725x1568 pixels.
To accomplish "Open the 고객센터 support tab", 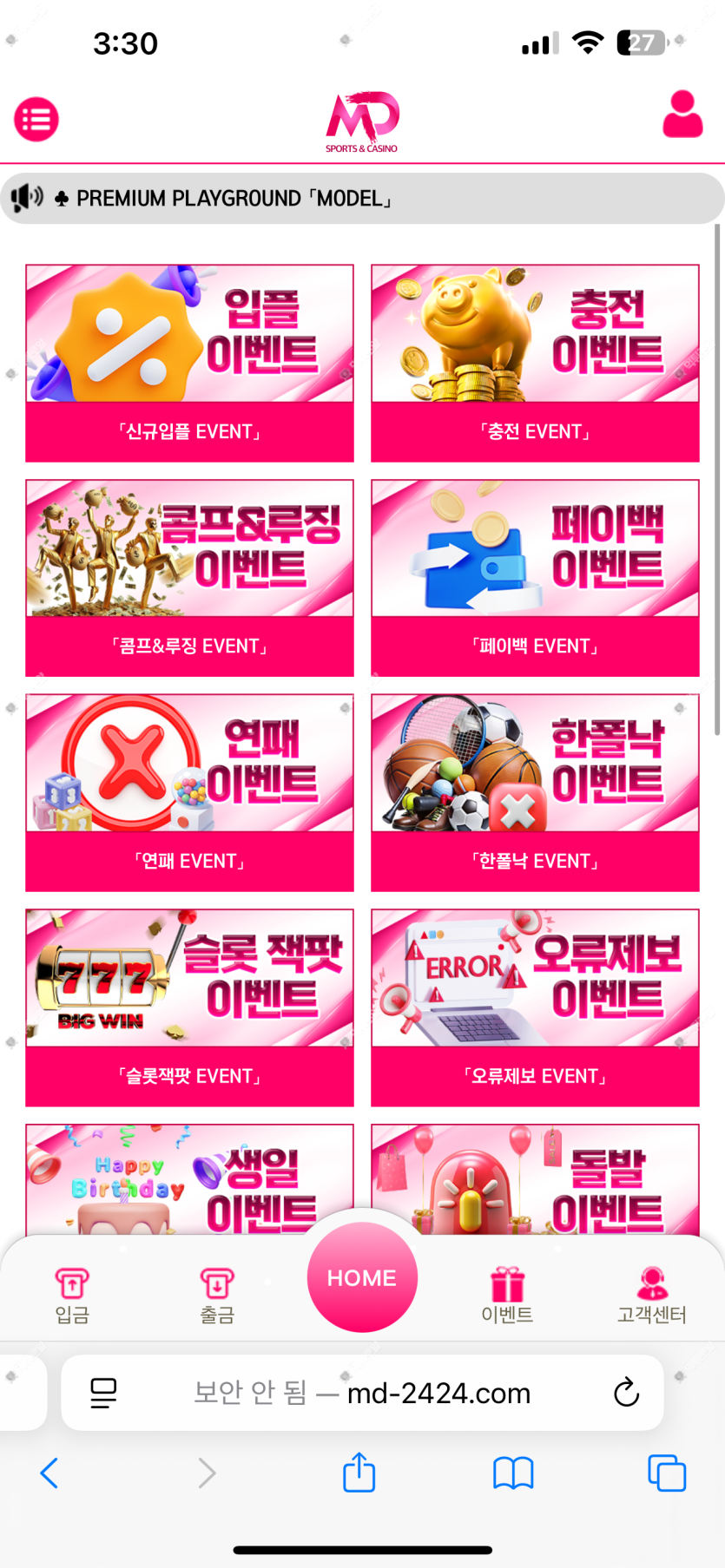I will tap(652, 1296).
